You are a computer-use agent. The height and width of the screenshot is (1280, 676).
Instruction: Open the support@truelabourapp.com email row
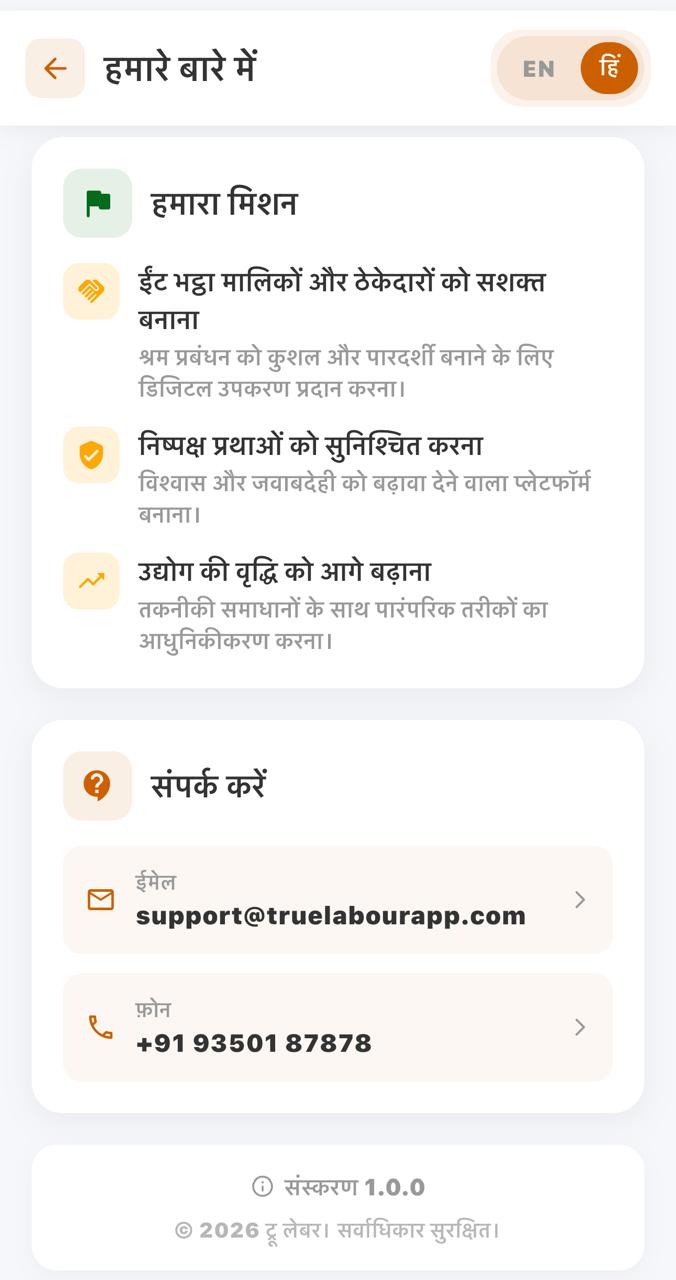(x=337, y=900)
